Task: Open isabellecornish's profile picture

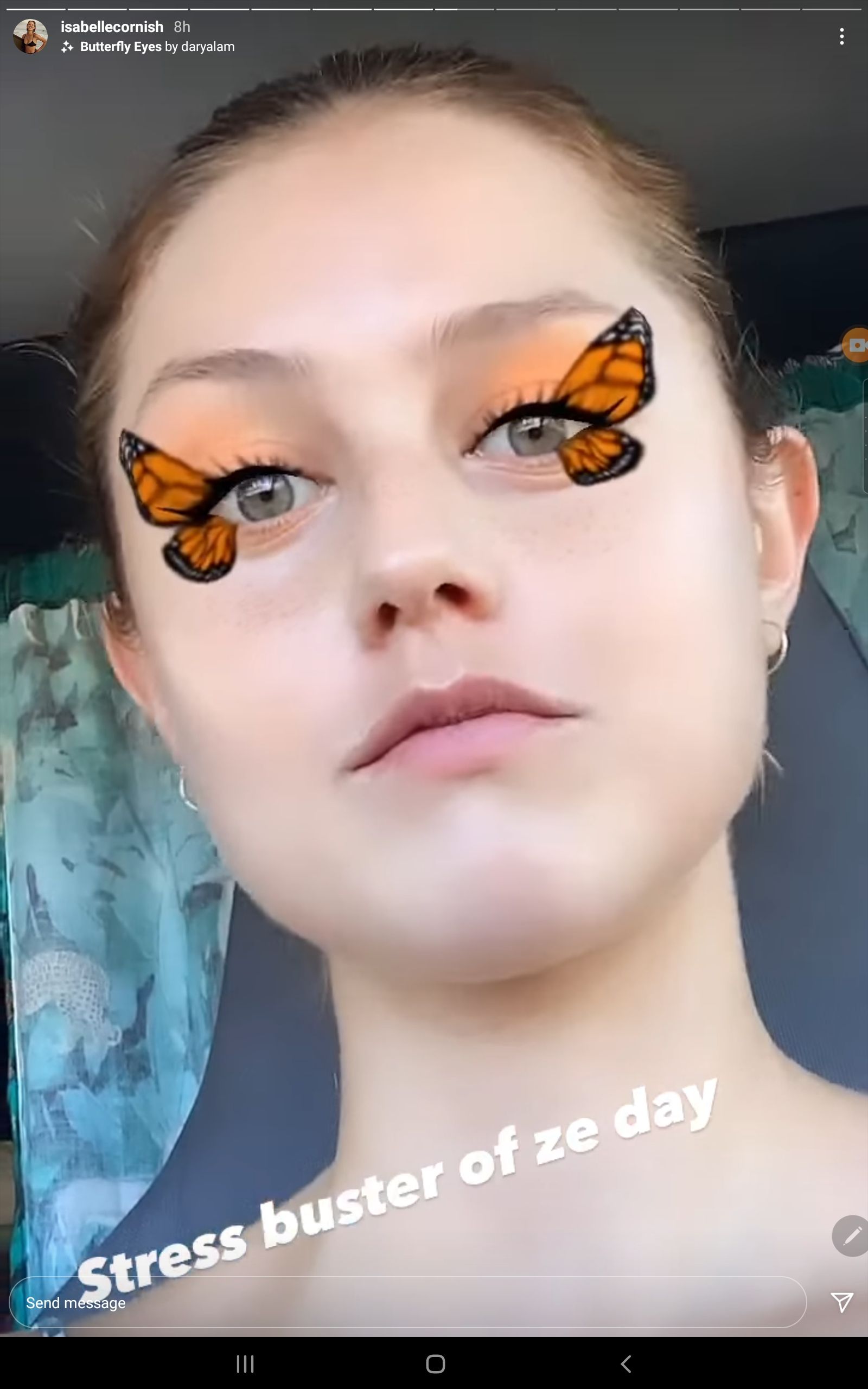Action: tap(30, 36)
